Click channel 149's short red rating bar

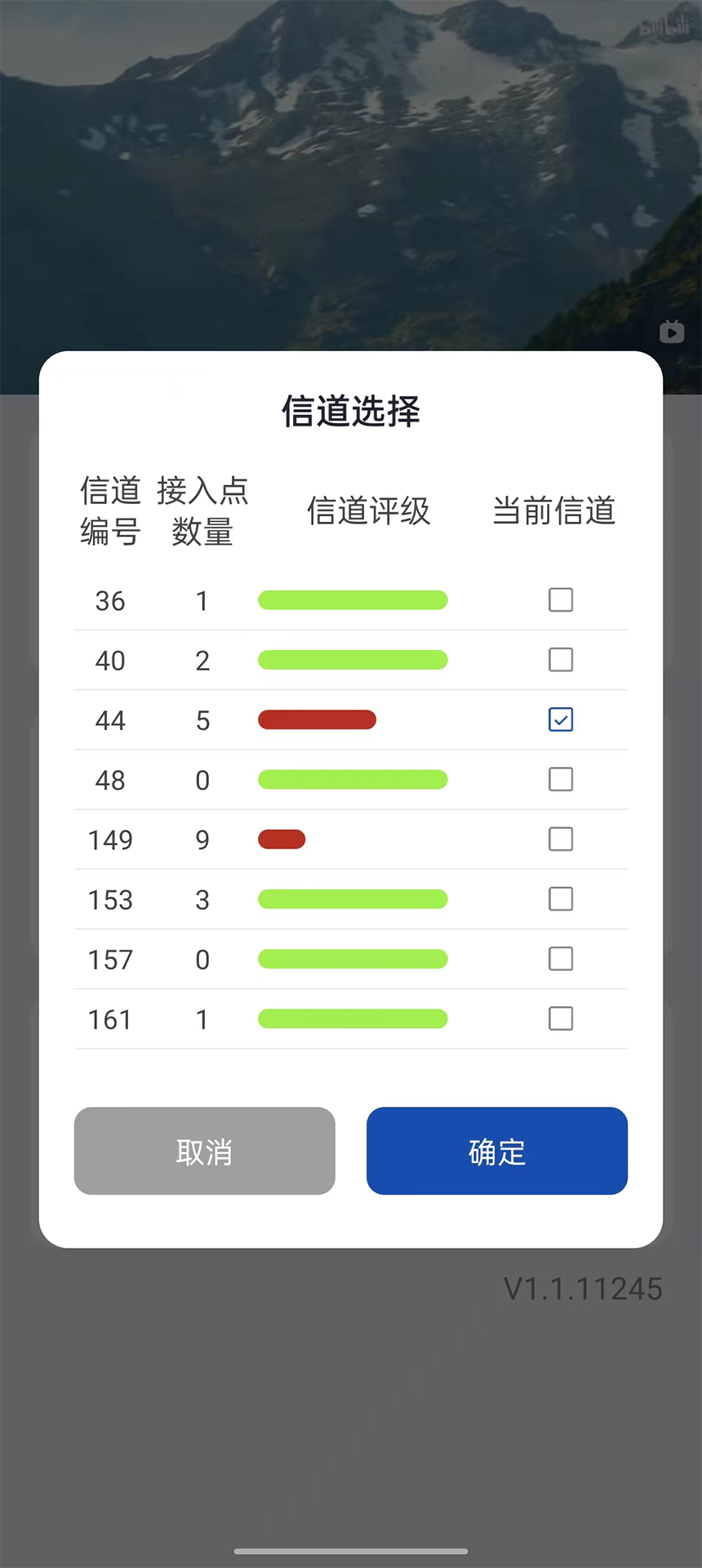pyautogui.click(x=282, y=839)
